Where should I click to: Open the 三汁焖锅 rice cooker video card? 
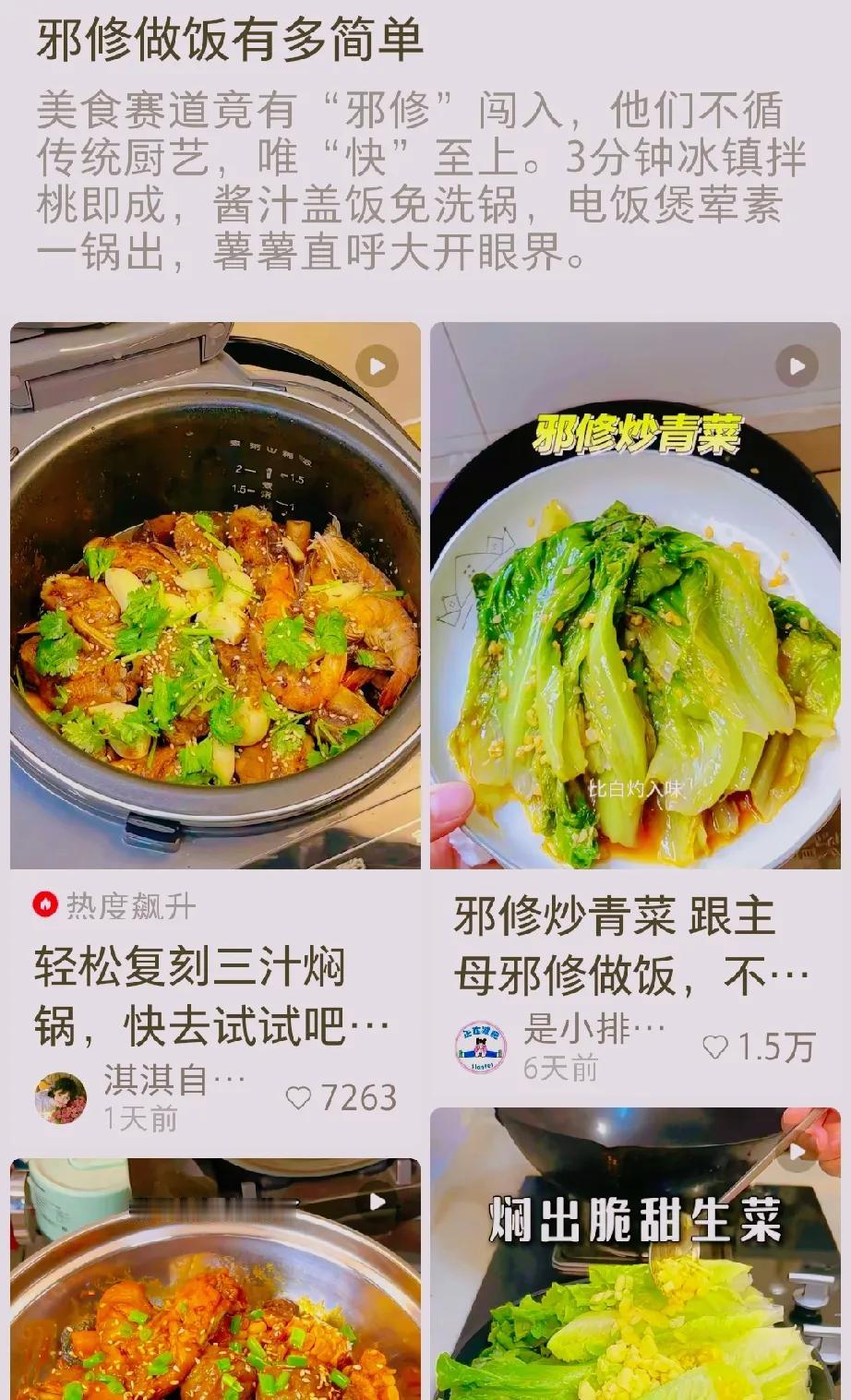(215, 595)
